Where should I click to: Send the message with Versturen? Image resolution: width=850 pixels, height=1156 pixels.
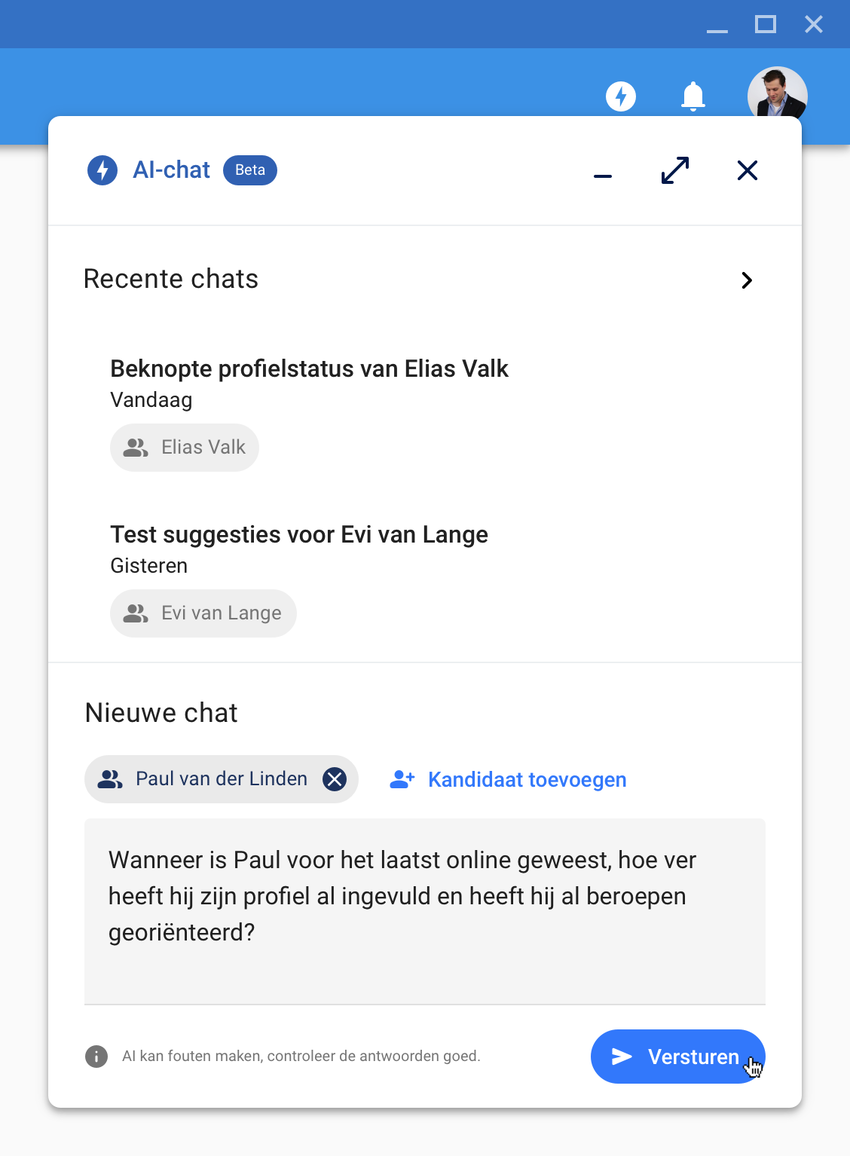point(677,1056)
